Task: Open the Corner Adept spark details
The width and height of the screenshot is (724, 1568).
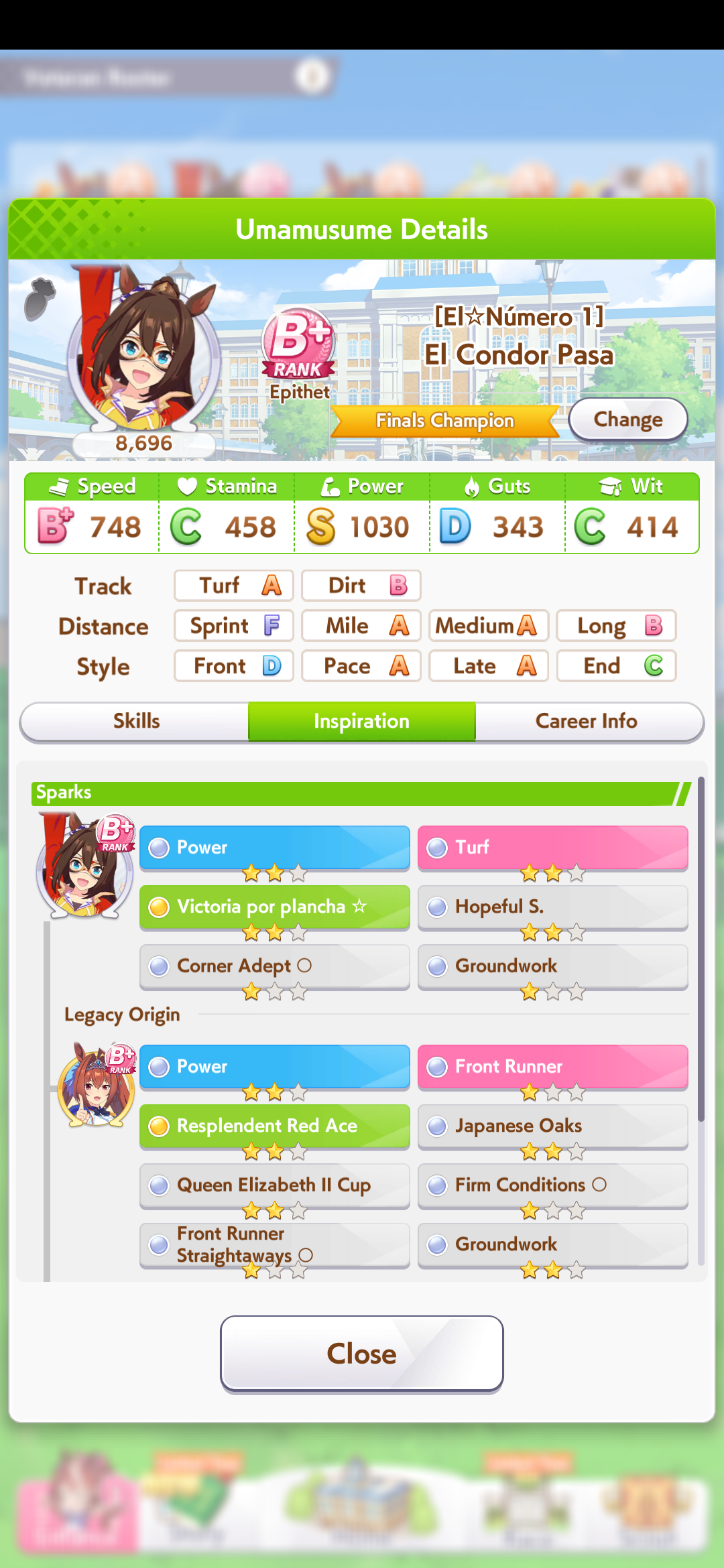Action: 275,966
